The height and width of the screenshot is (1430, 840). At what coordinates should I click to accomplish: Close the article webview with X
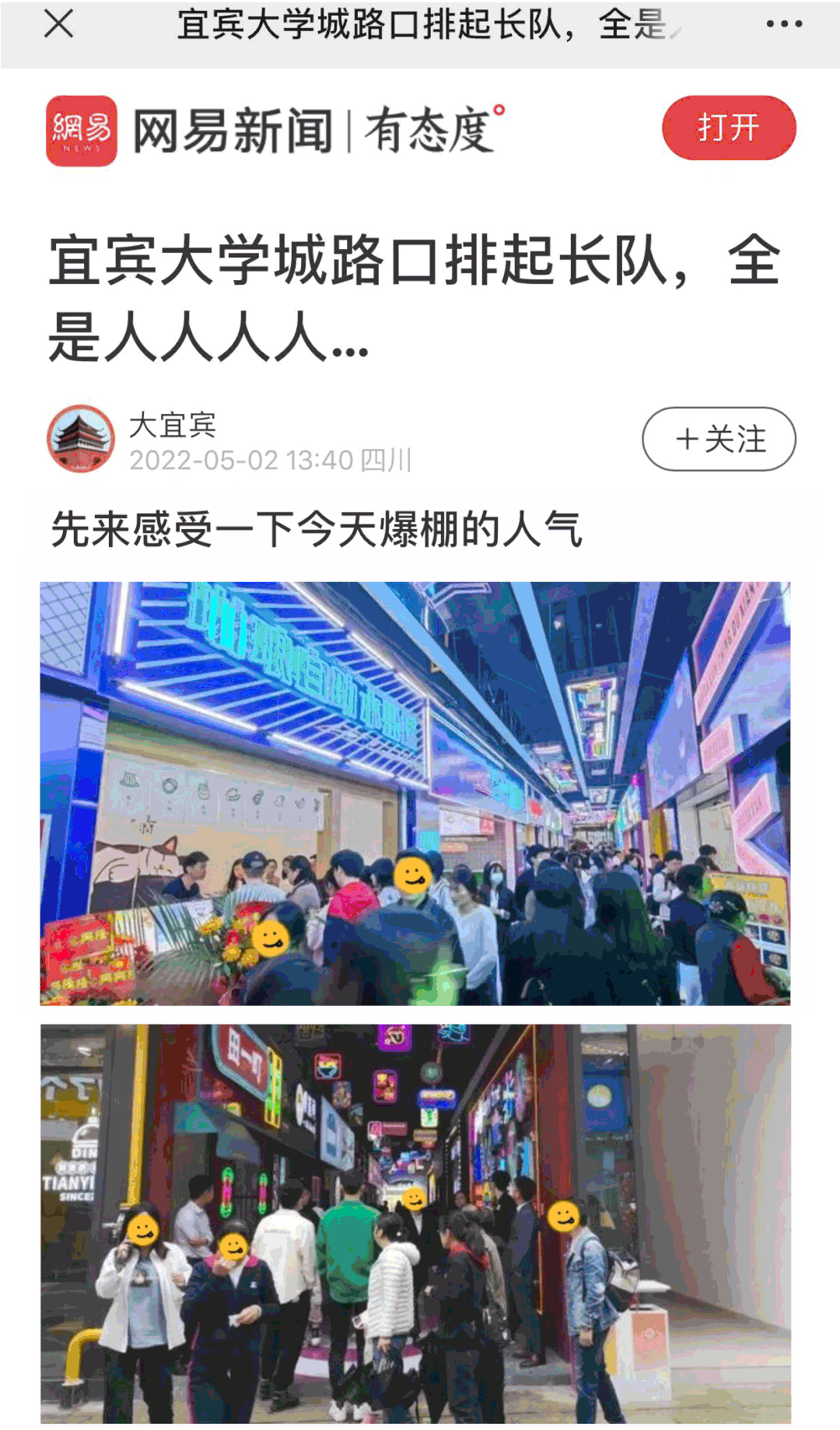(59, 24)
